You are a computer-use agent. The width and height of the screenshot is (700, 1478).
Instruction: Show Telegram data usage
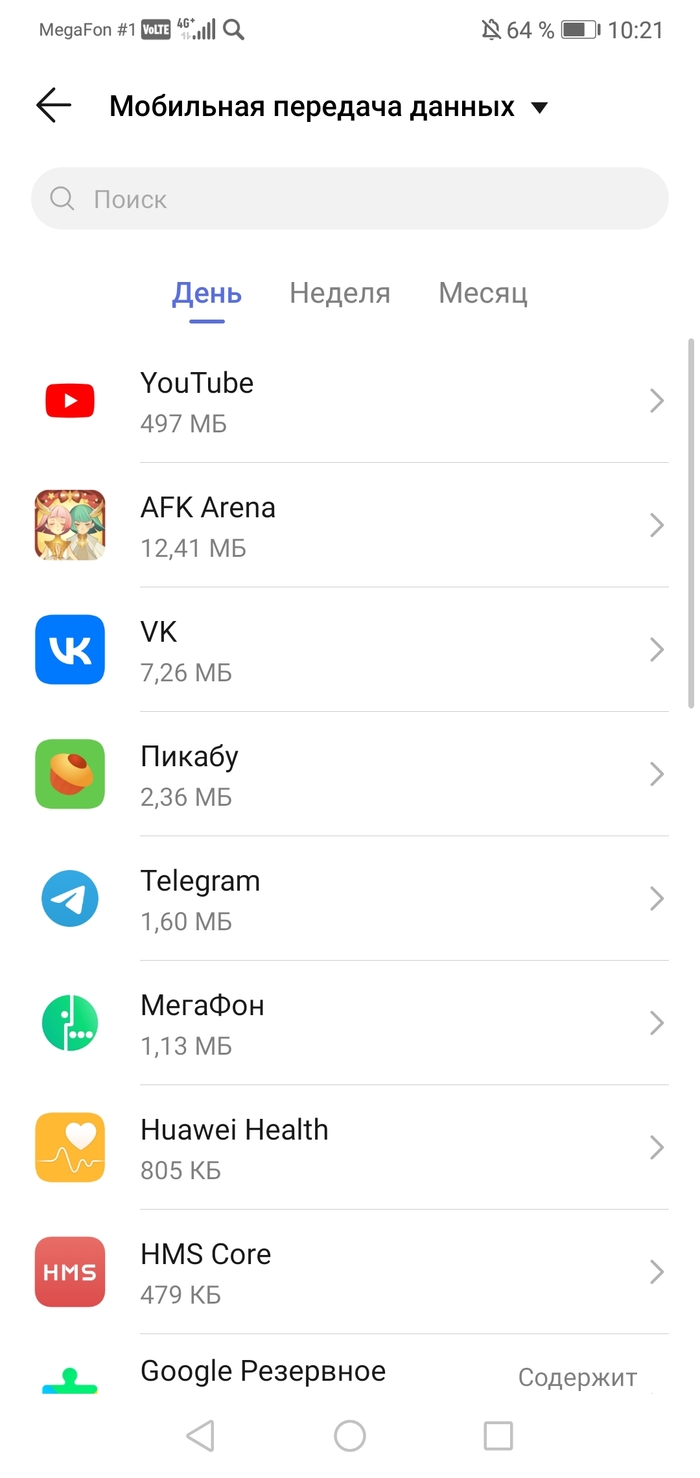point(350,899)
